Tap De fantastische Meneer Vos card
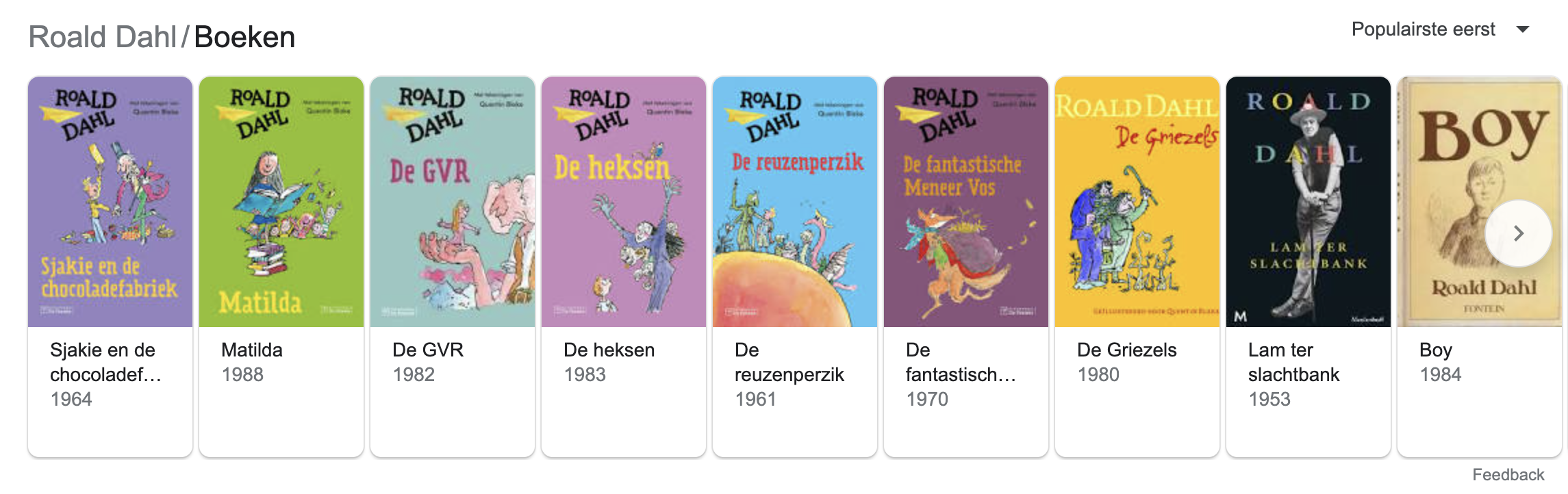The image size is (1568, 494). pyautogui.click(x=966, y=267)
